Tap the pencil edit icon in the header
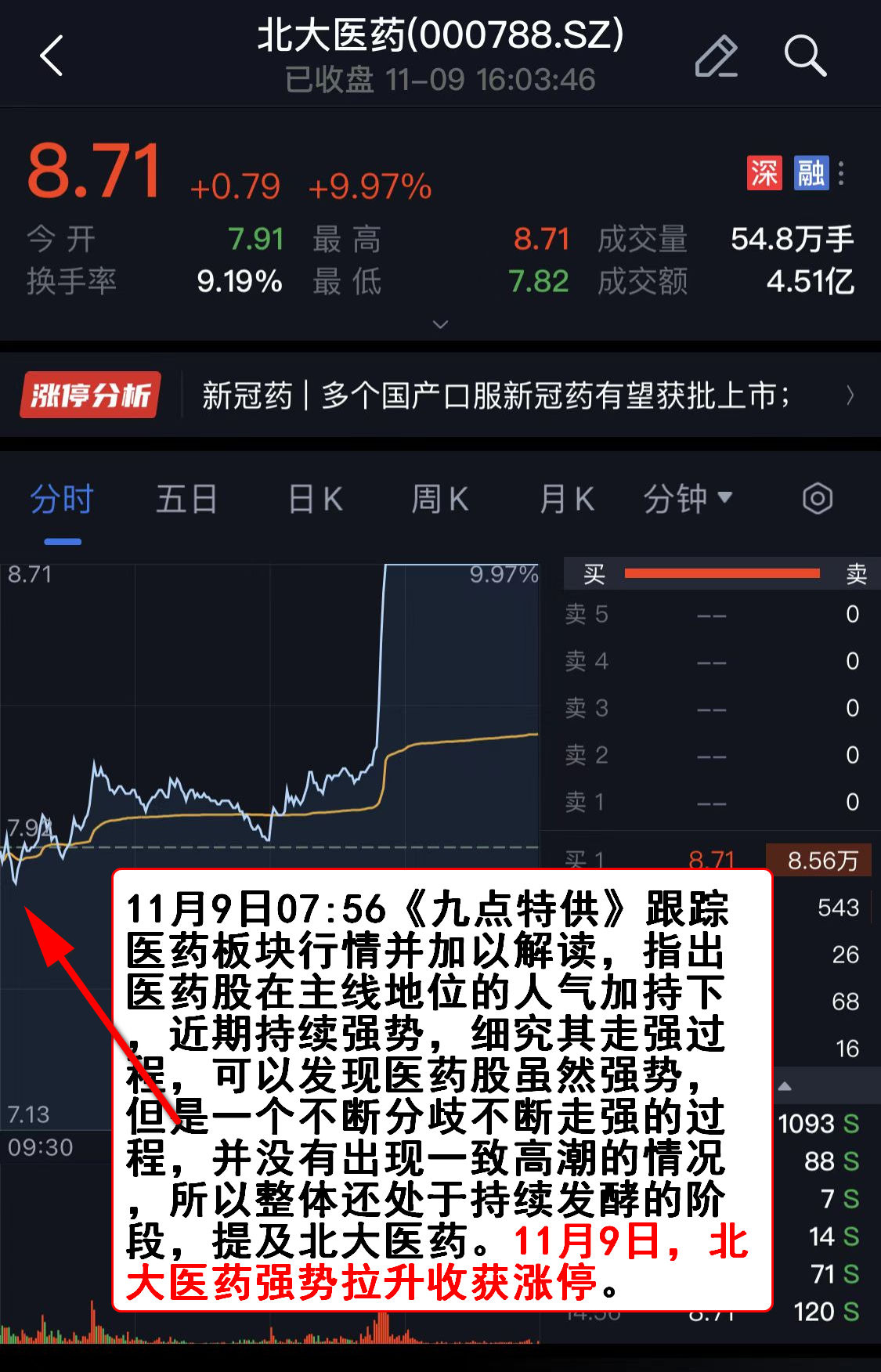This screenshot has height=1372, width=881. point(716,56)
